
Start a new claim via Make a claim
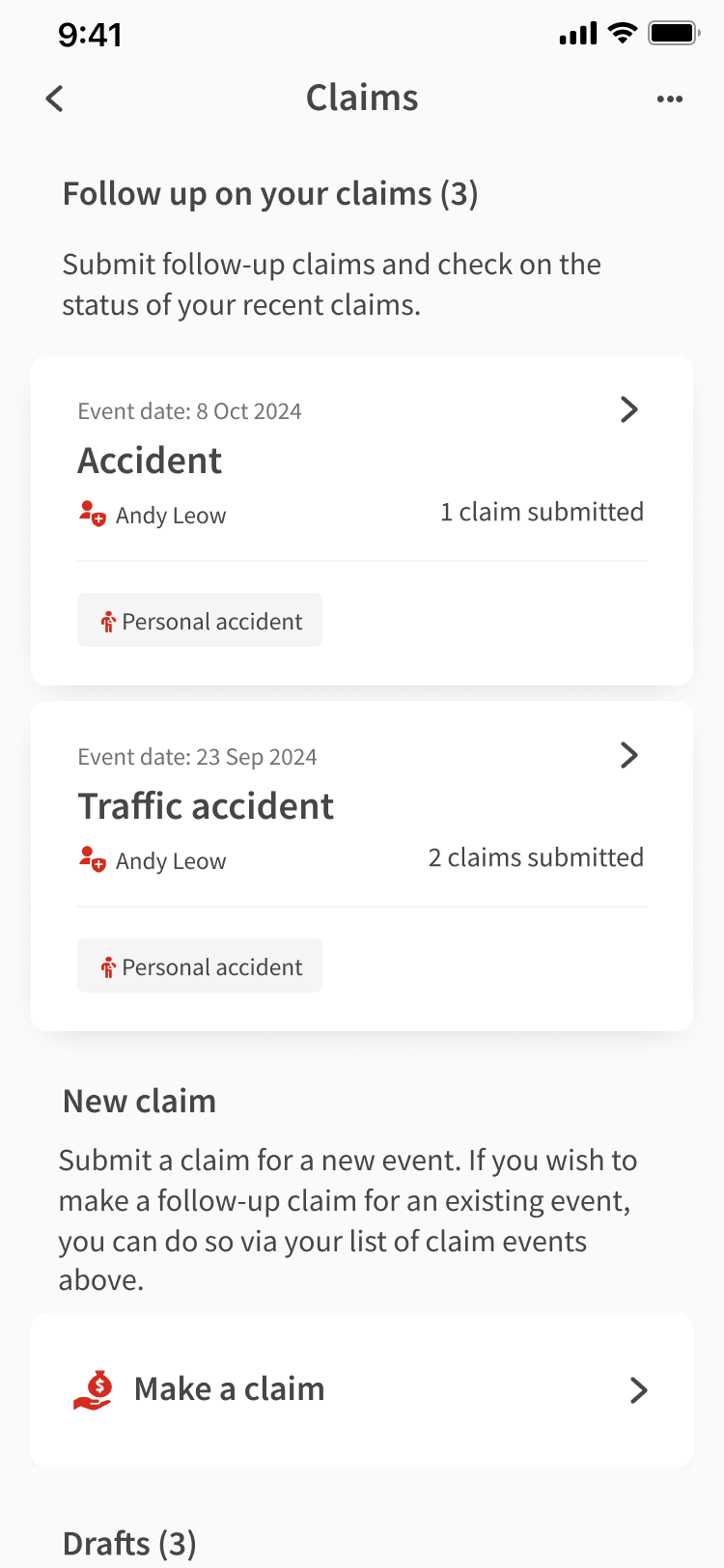click(x=361, y=1389)
